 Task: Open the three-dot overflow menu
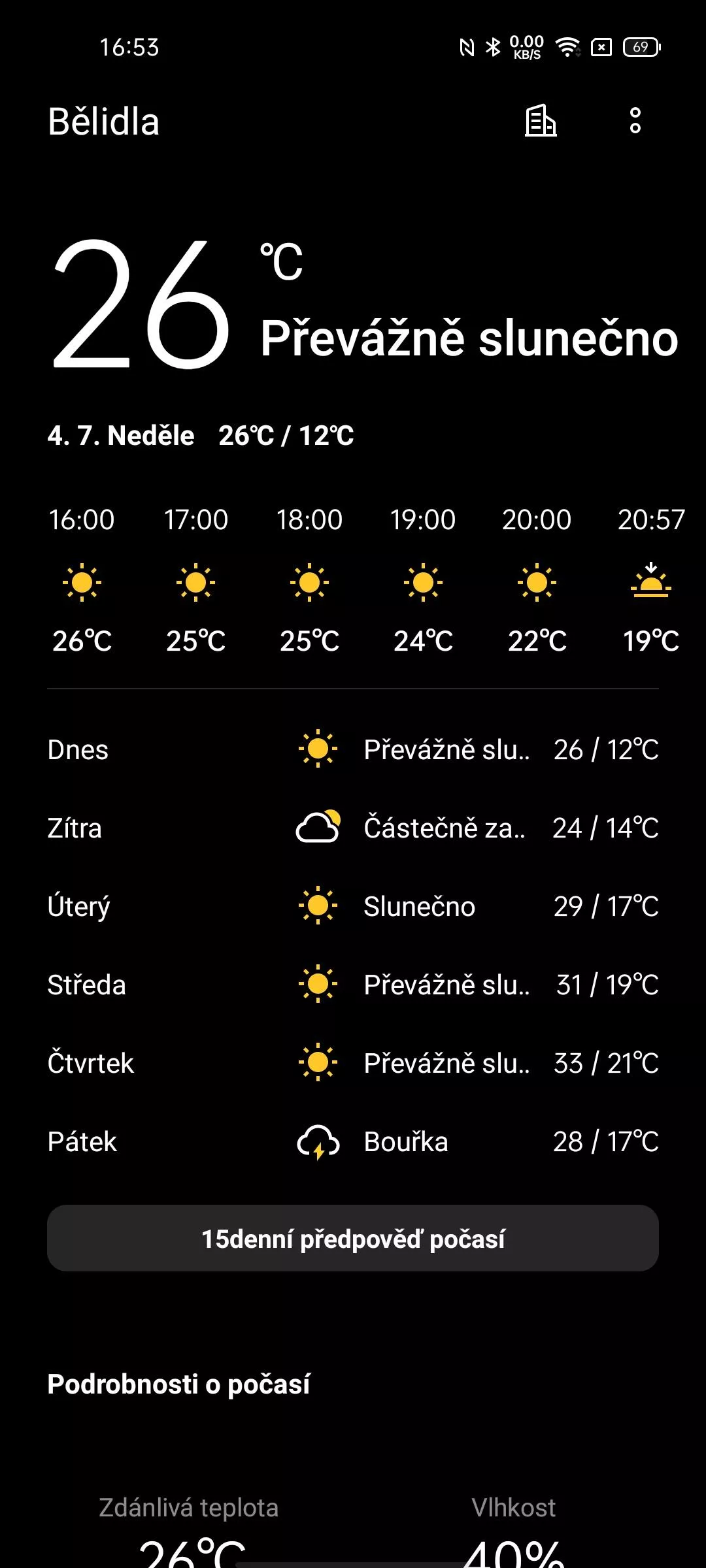[x=635, y=121]
